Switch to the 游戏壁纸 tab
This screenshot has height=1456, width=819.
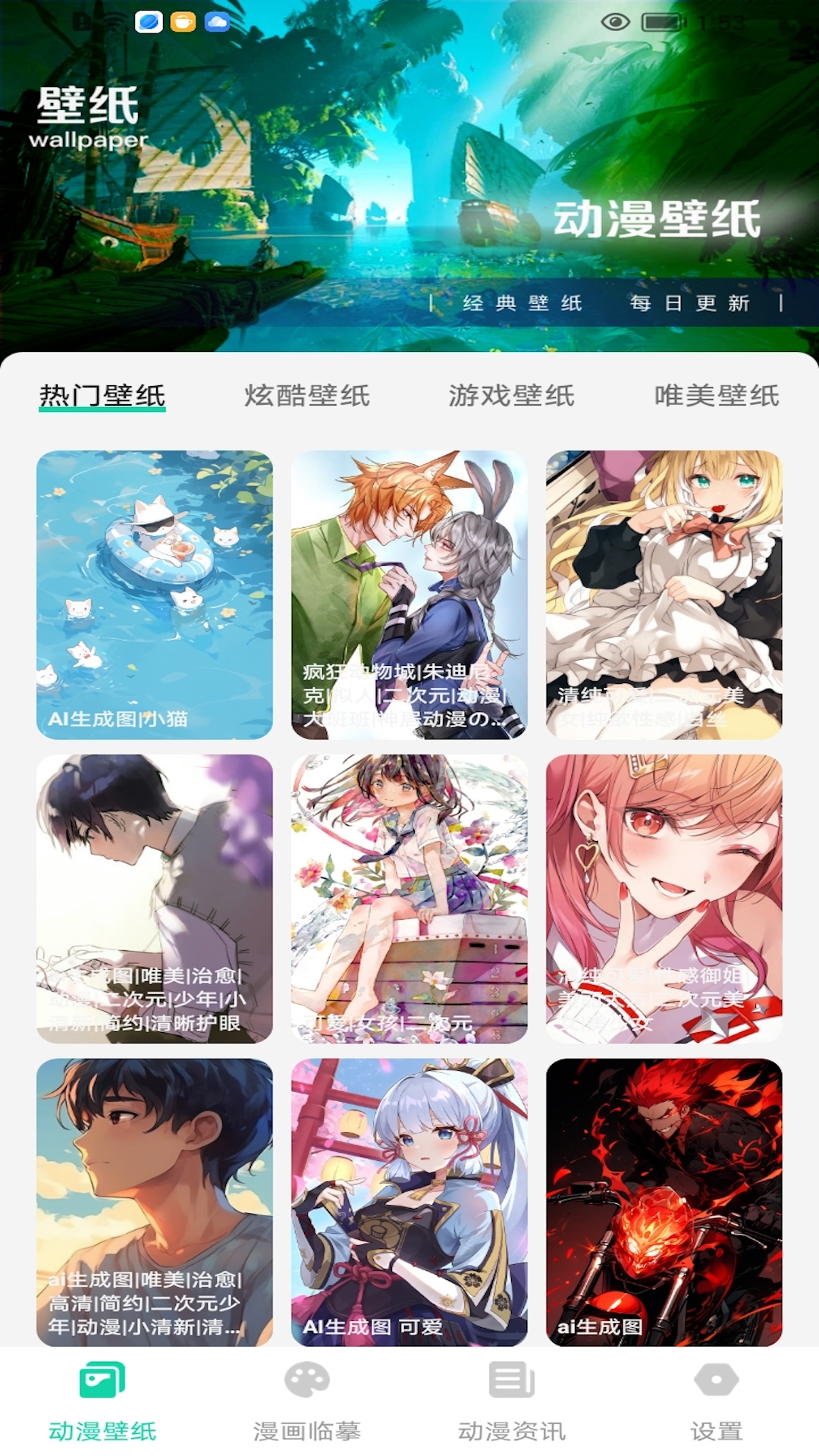tap(511, 395)
